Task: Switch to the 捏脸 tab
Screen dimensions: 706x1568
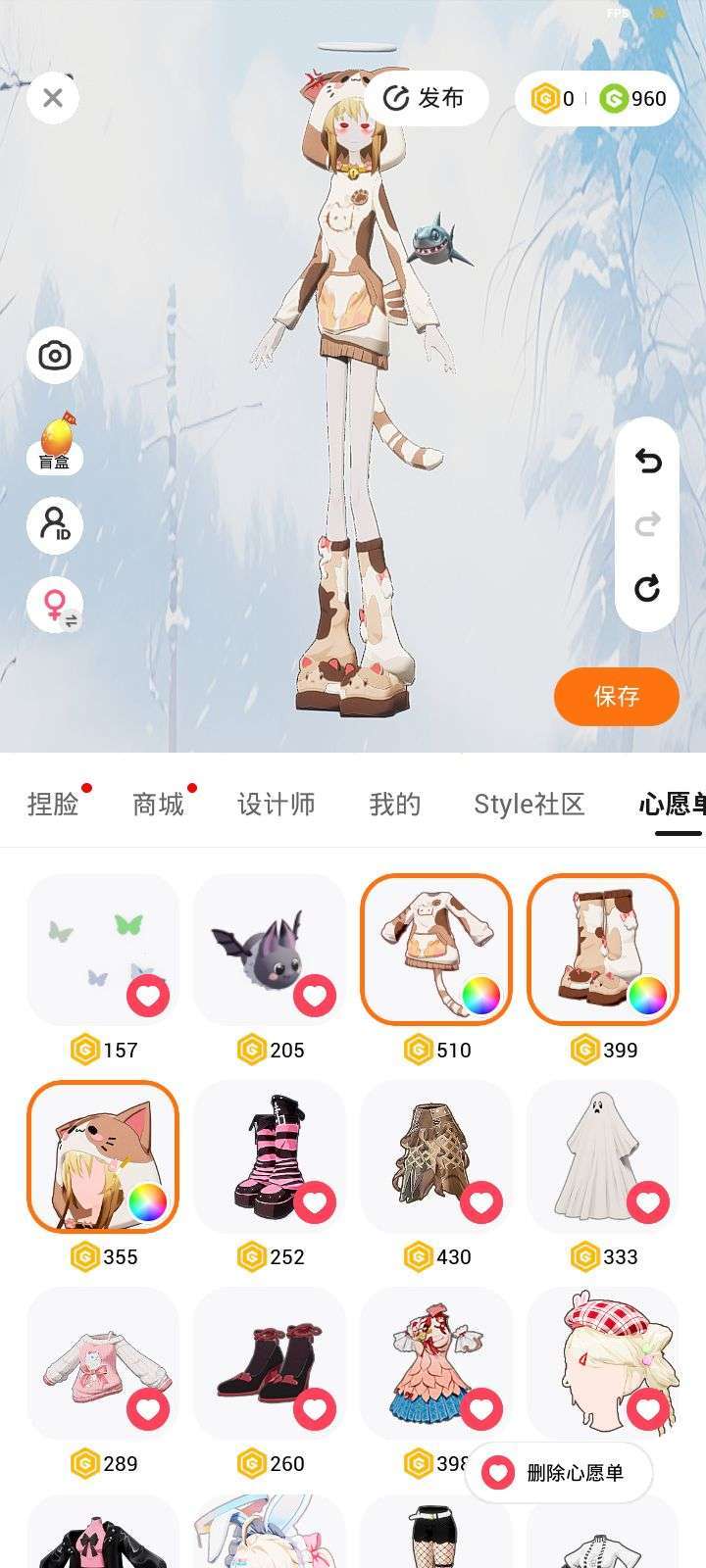Action: 53,805
